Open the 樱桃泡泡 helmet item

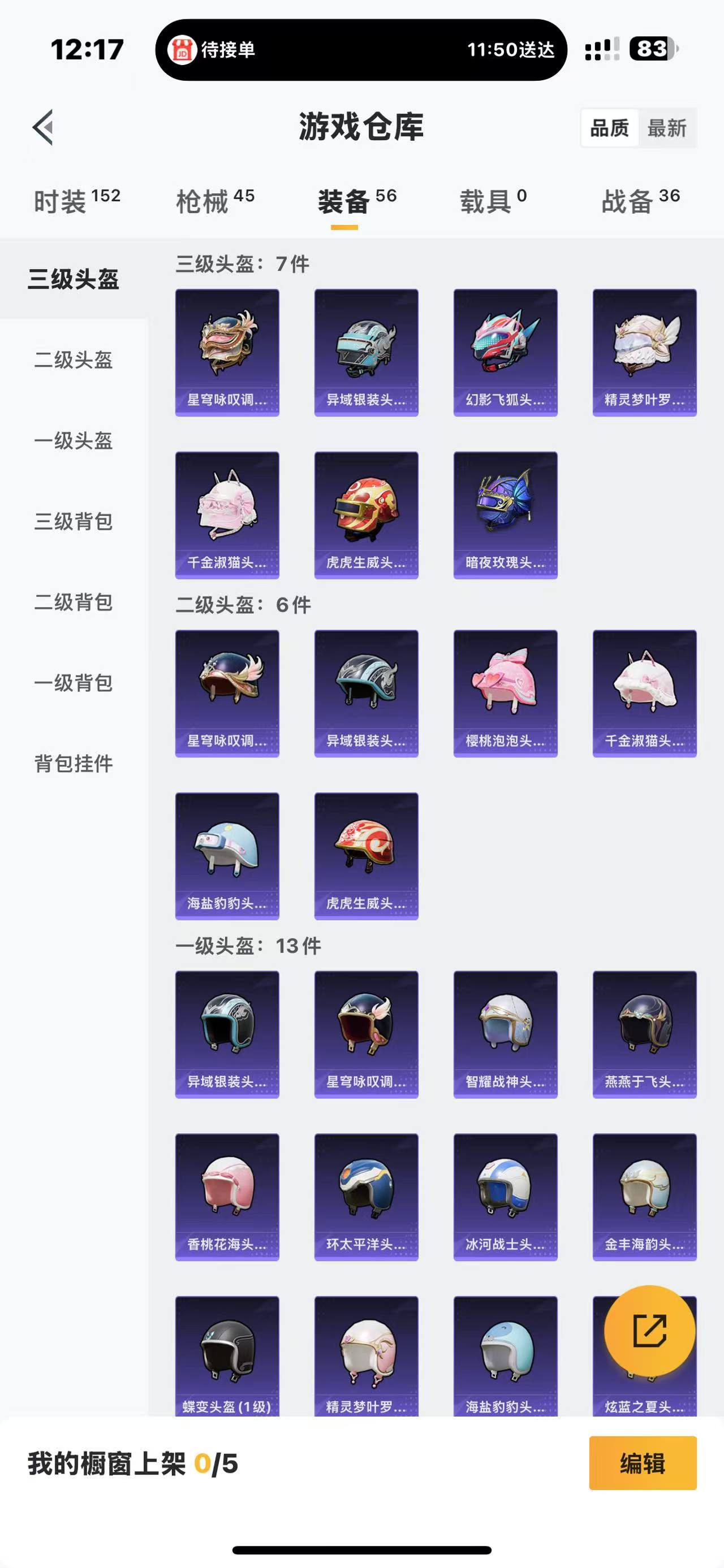[505, 694]
